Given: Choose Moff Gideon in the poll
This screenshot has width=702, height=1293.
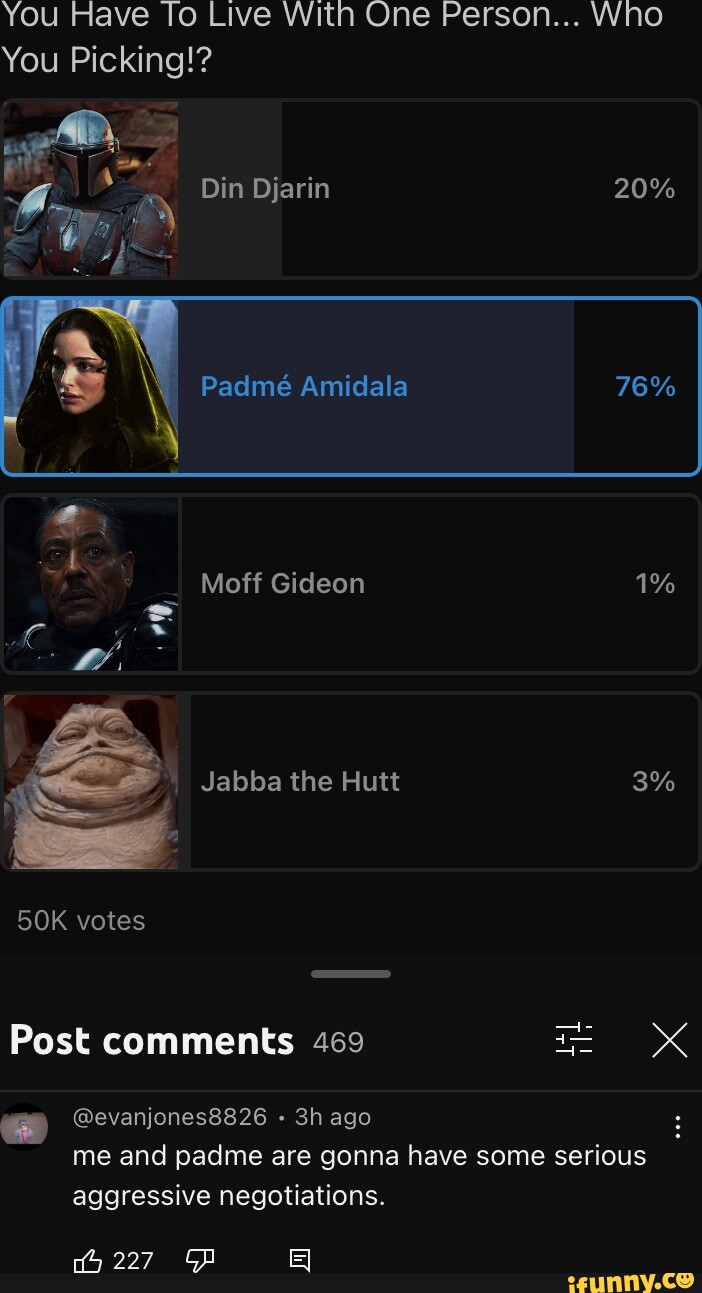Looking at the screenshot, I should click(x=350, y=583).
